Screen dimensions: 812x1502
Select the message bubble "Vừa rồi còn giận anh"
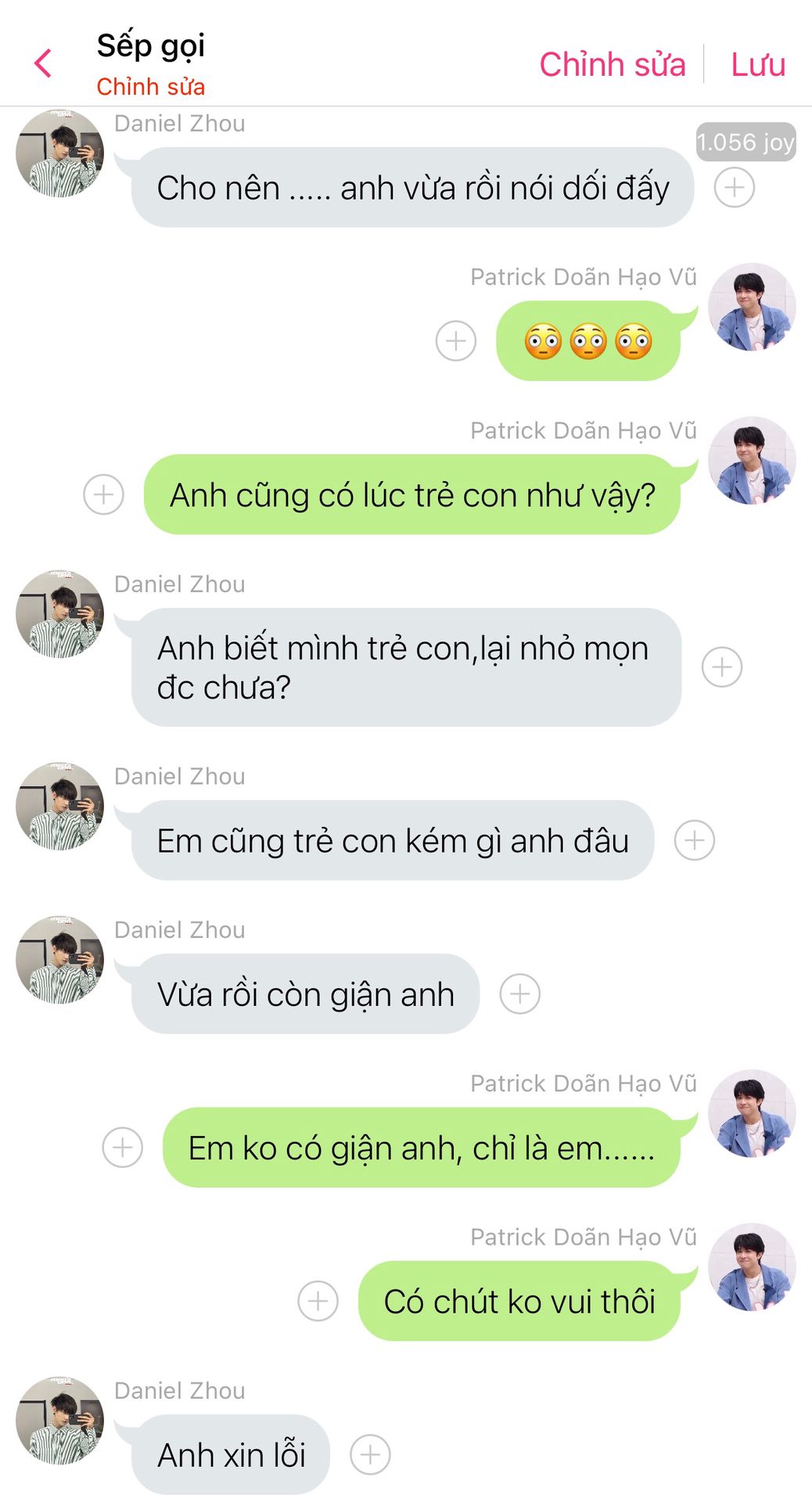click(x=305, y=994)
